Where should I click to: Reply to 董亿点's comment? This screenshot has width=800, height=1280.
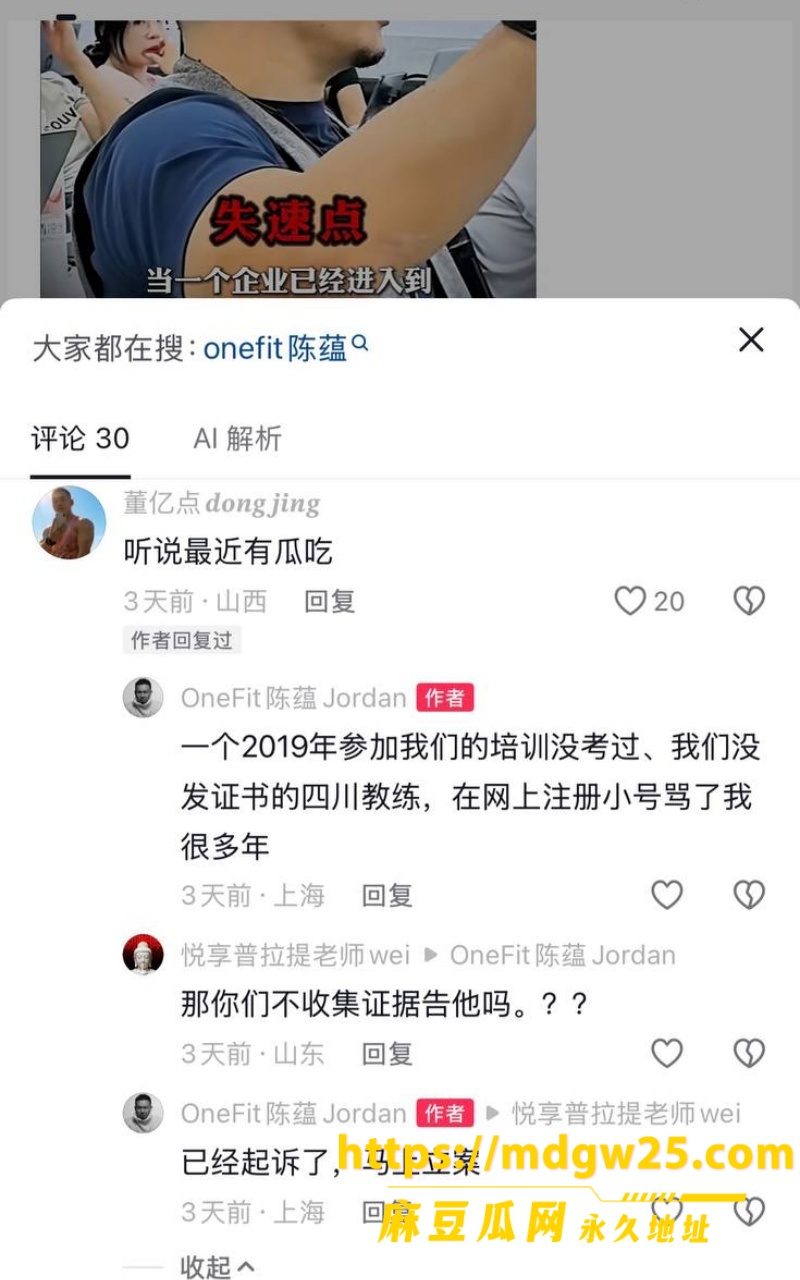point(330,601)
